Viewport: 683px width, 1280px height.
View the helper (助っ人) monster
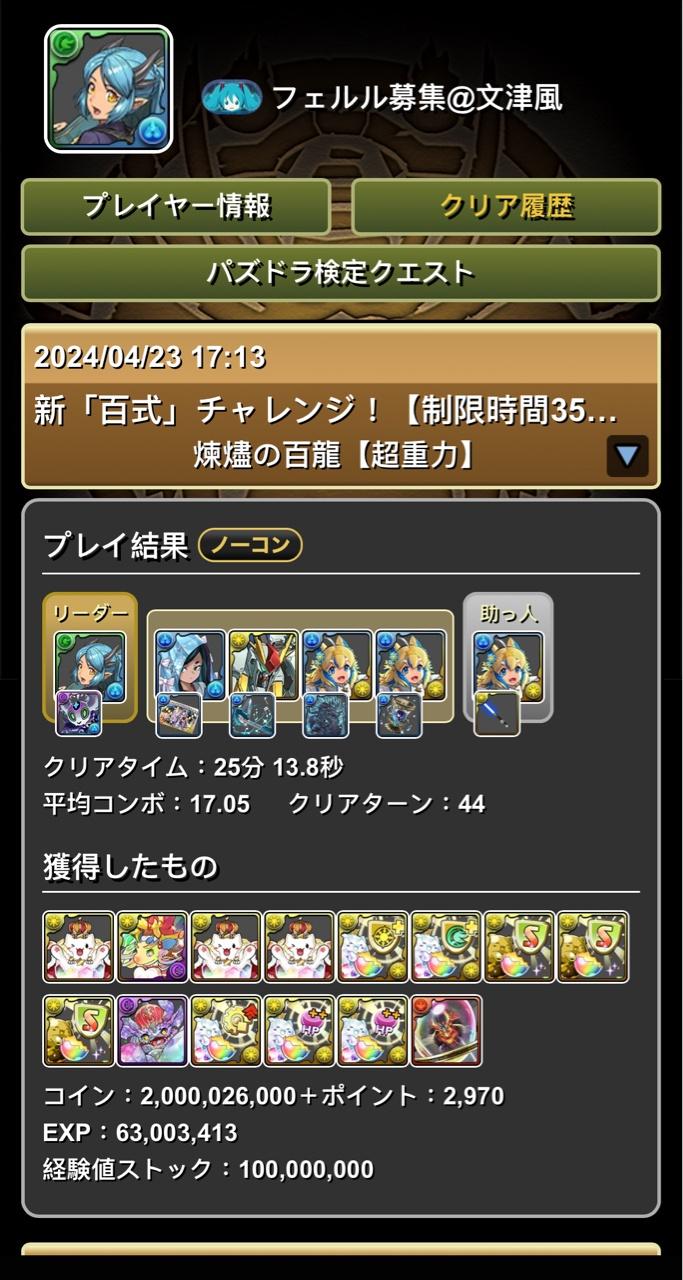click(507, 662)
